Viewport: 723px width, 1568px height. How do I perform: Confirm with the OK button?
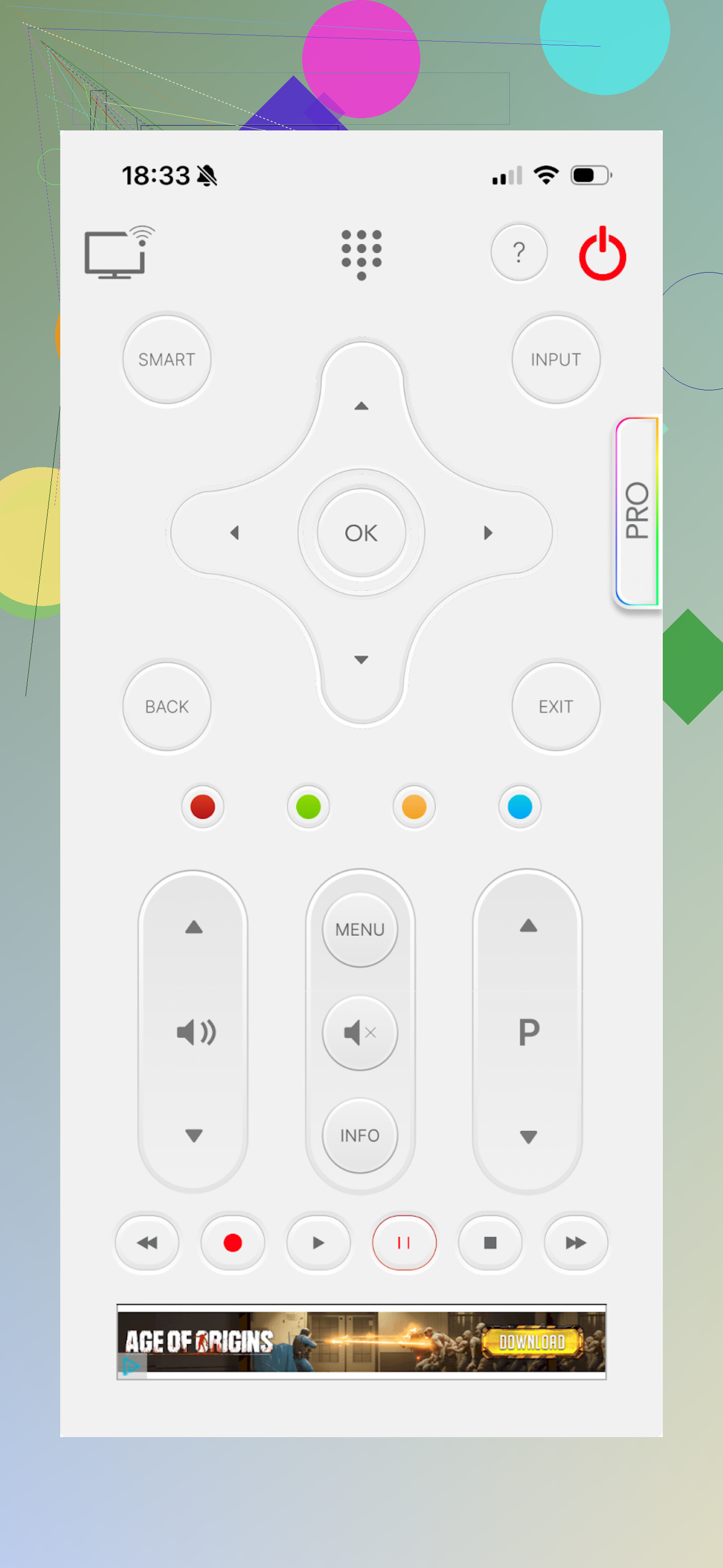[361, 533]
